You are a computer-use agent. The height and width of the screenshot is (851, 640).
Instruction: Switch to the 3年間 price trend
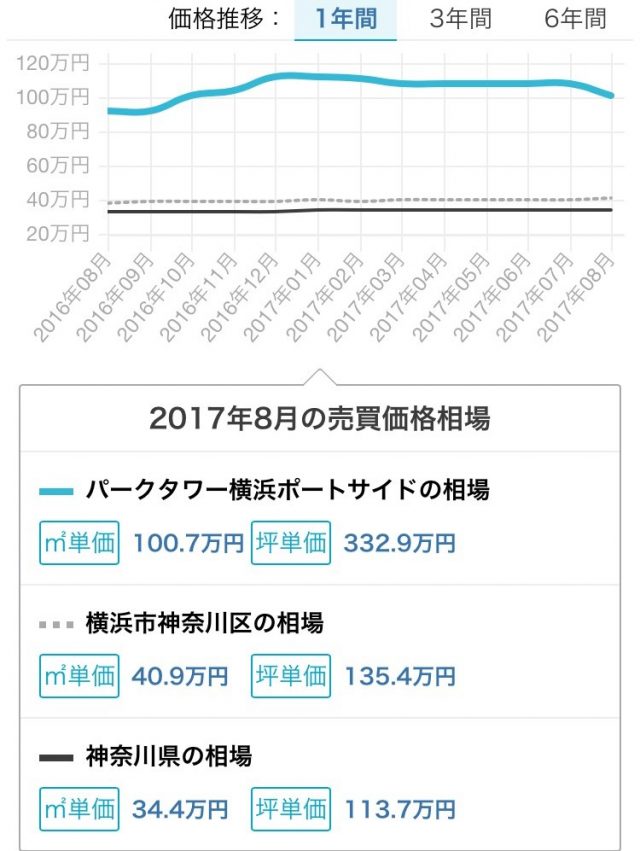pos(460,19)
